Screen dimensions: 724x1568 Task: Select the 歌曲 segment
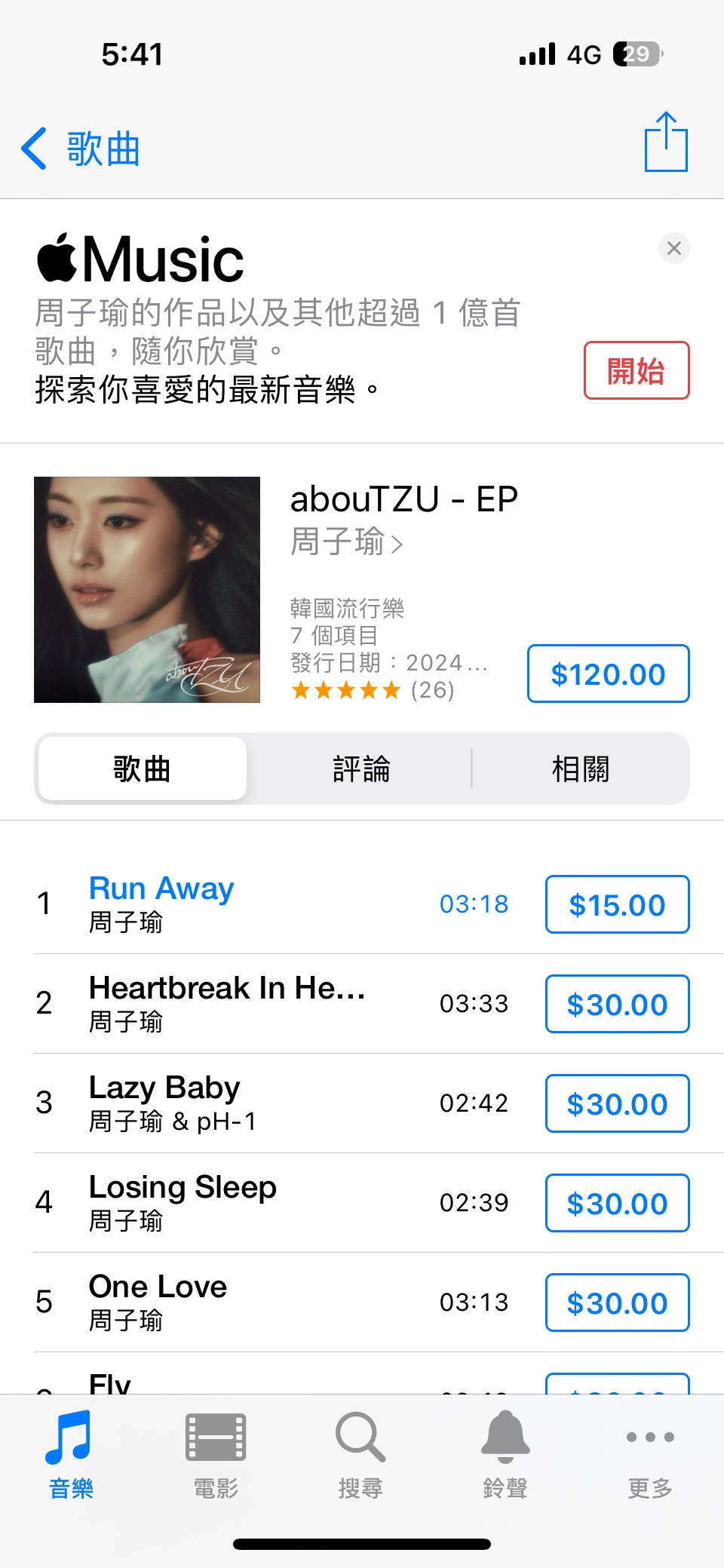143,769
